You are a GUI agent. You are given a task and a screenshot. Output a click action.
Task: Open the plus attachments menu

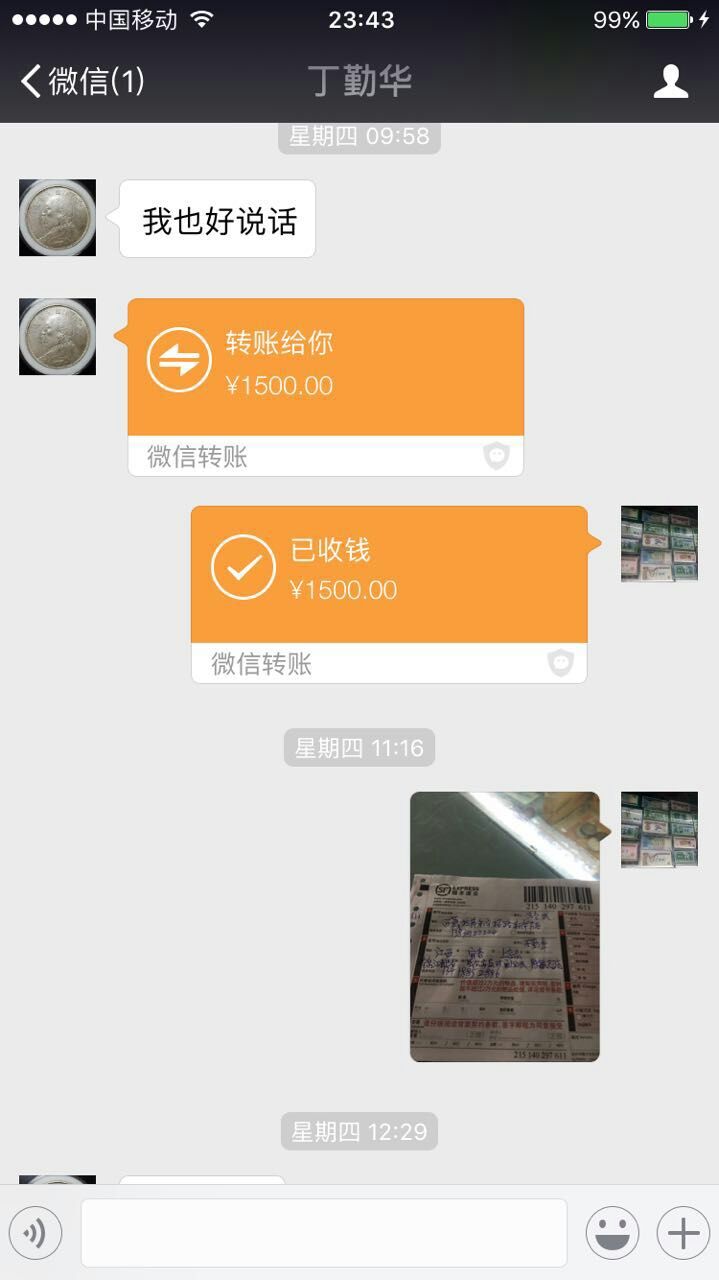(683, 1233)
